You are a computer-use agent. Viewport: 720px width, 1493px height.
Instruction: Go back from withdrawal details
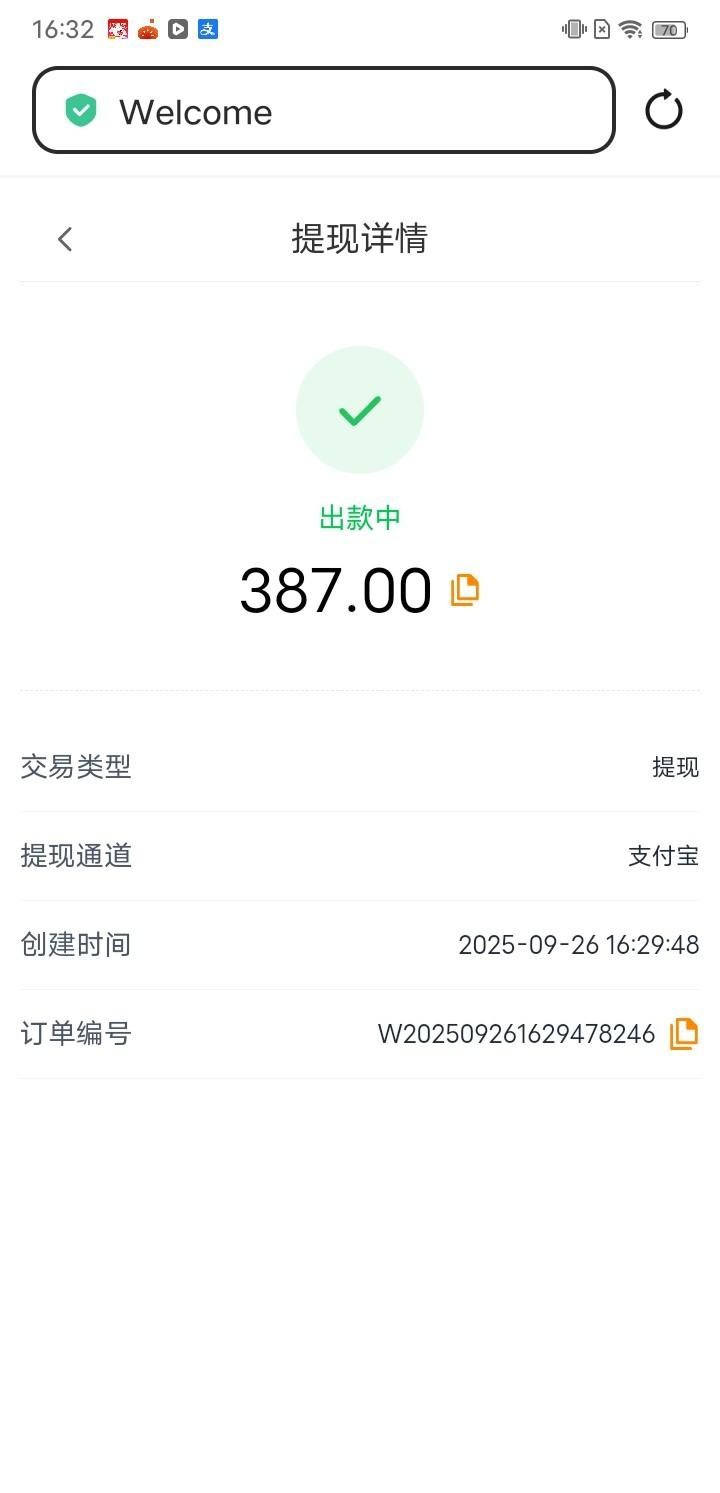pyautogui.click(x=65, y=239)
